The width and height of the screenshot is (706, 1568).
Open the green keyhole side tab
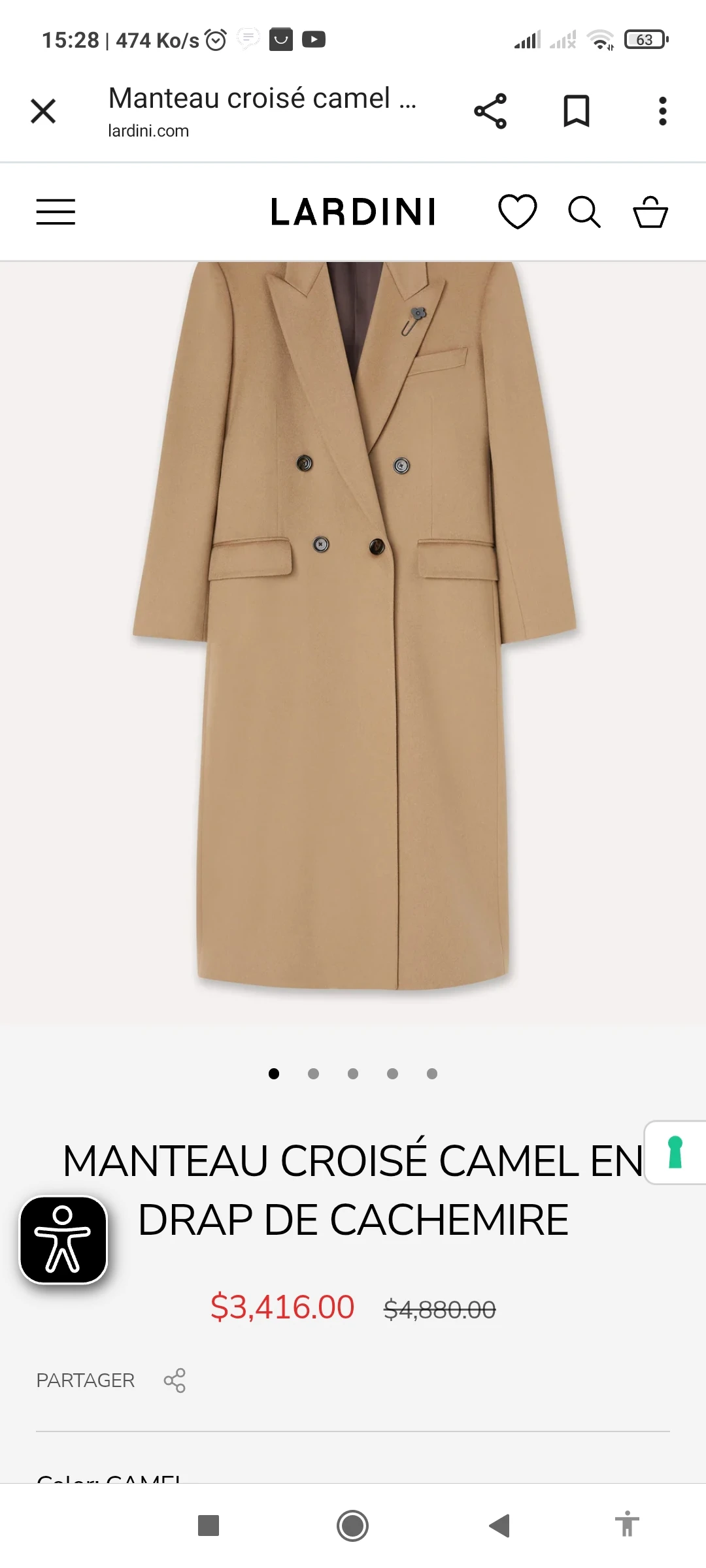[675, 1152]
